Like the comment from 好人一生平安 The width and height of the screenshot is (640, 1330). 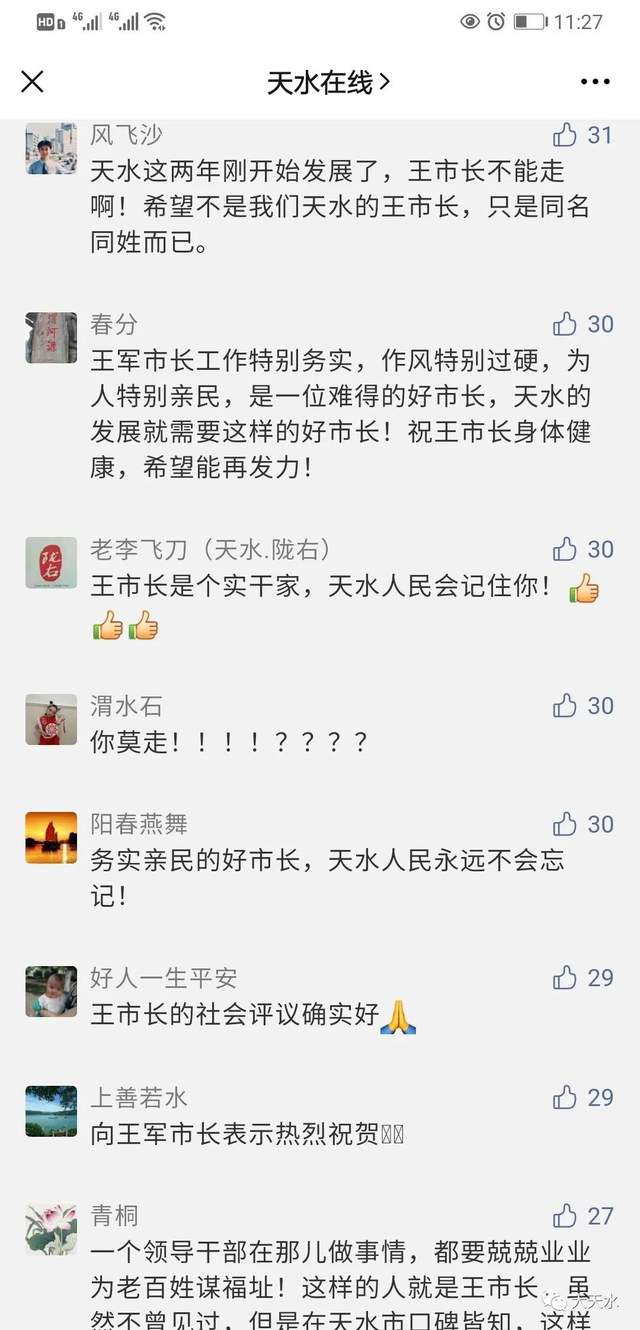point(566,978)
